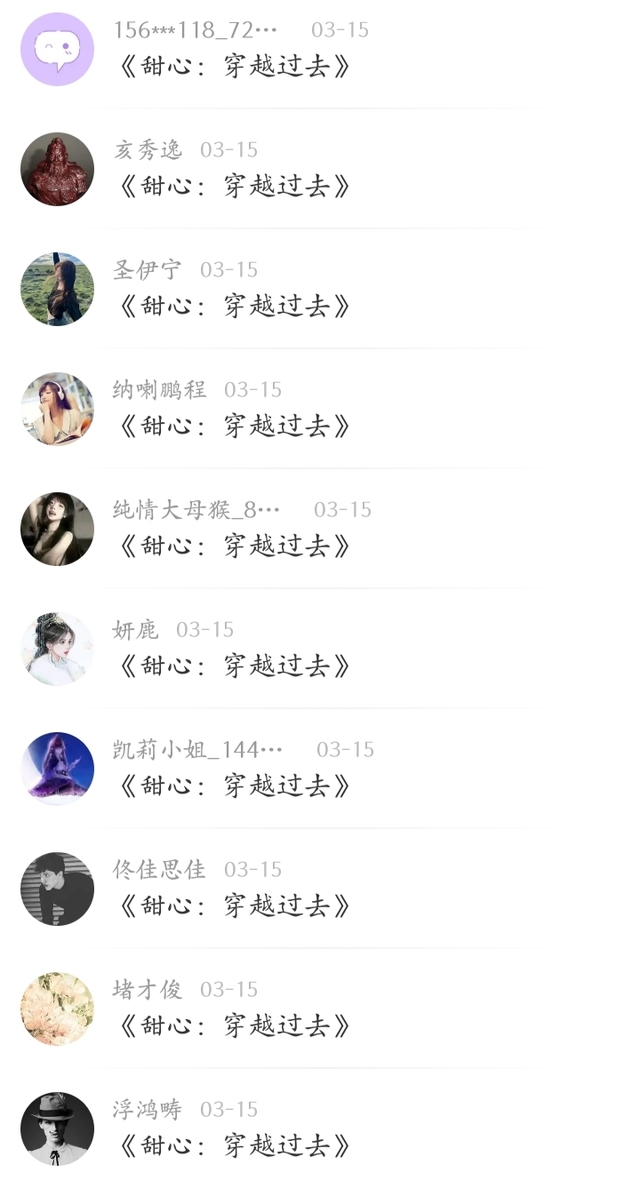Open the comment by 156***118_72
640x1189 pixels.
(x=235, y=67)
